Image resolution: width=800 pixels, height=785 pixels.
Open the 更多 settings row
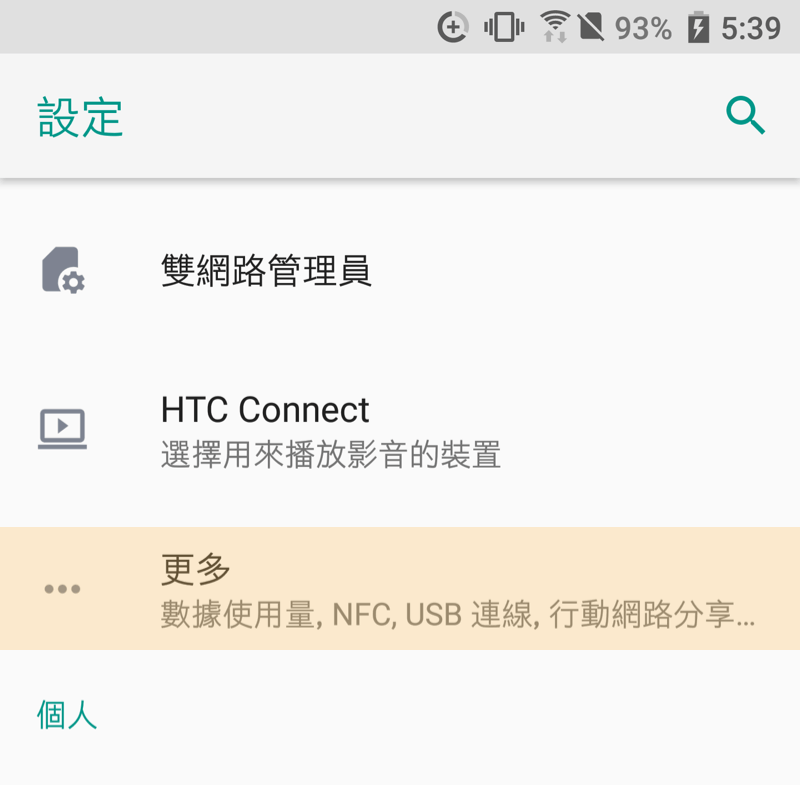tap(400, 589)
